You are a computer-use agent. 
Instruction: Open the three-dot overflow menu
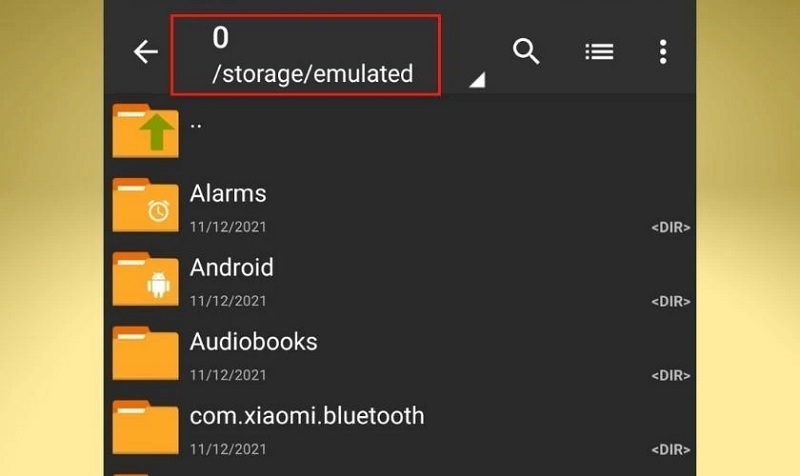662,52
